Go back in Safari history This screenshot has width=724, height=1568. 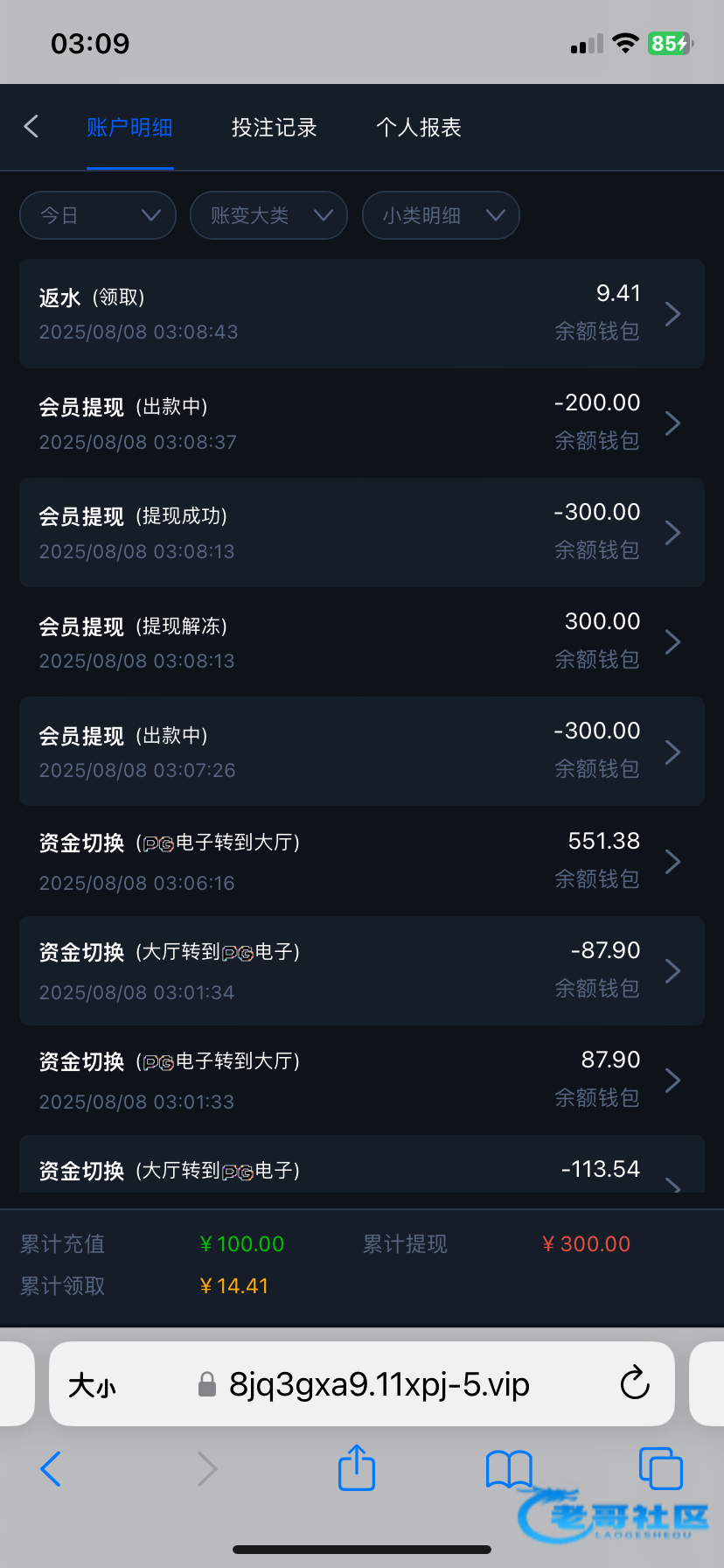click(51, 1468)
